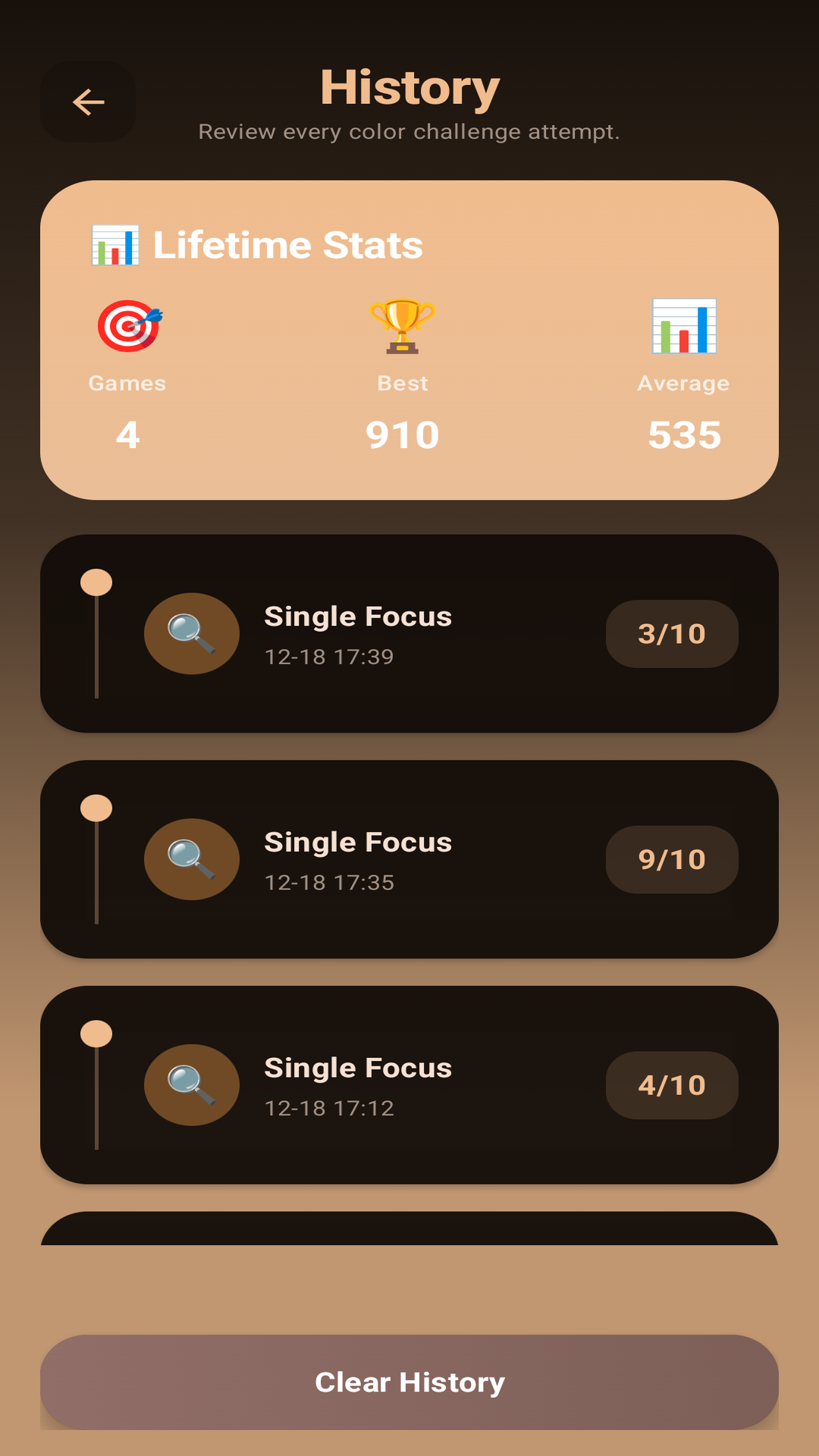
Task: Tap the back arrow icon
Action: 86,102
